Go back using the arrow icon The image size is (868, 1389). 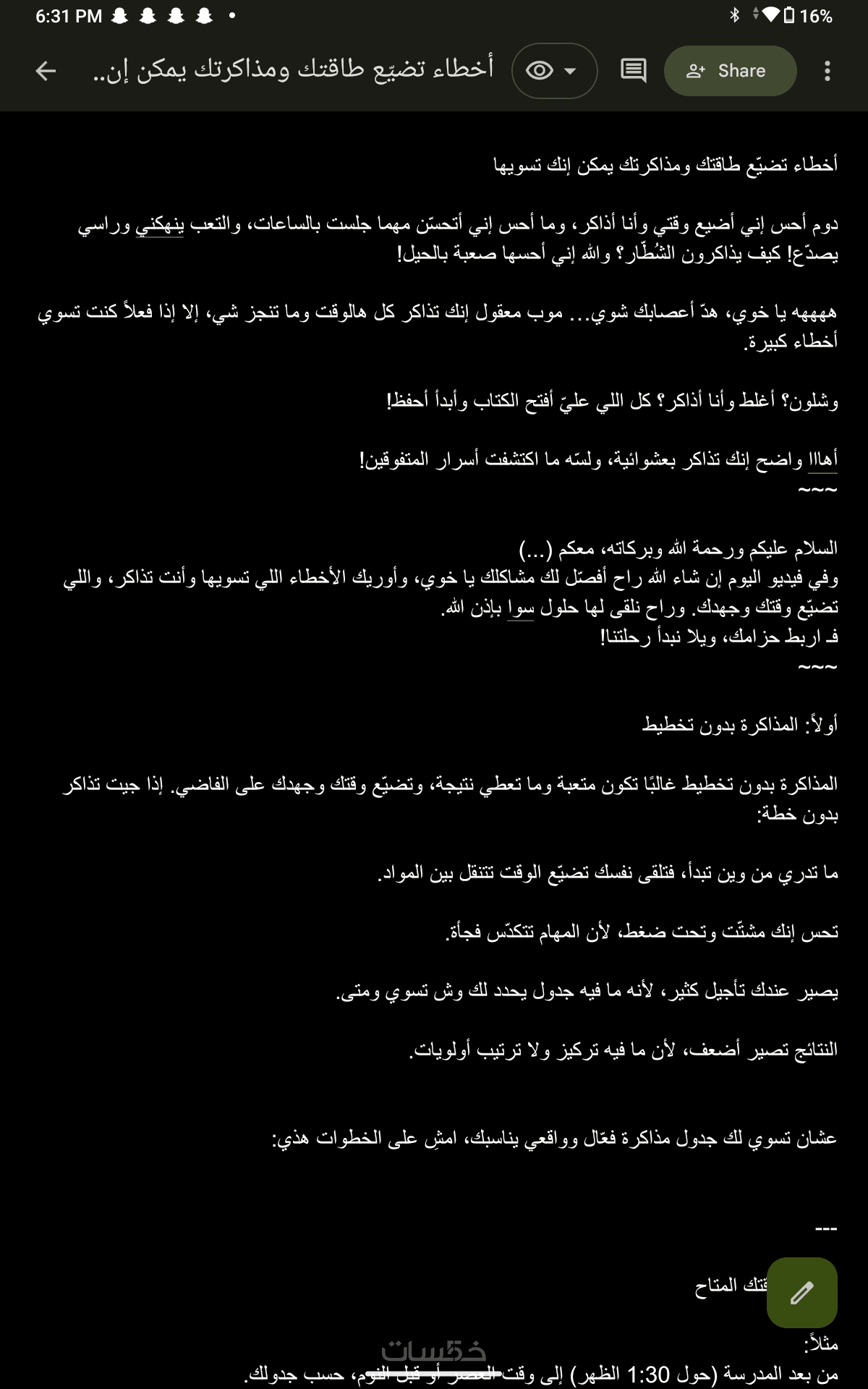[46, 71]
